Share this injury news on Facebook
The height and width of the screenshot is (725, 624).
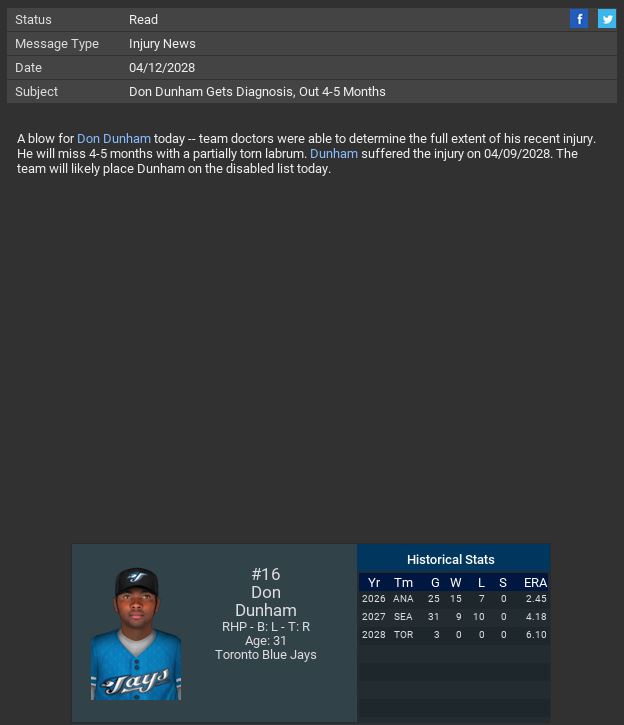pyautogui.click(x=579, y=19)
